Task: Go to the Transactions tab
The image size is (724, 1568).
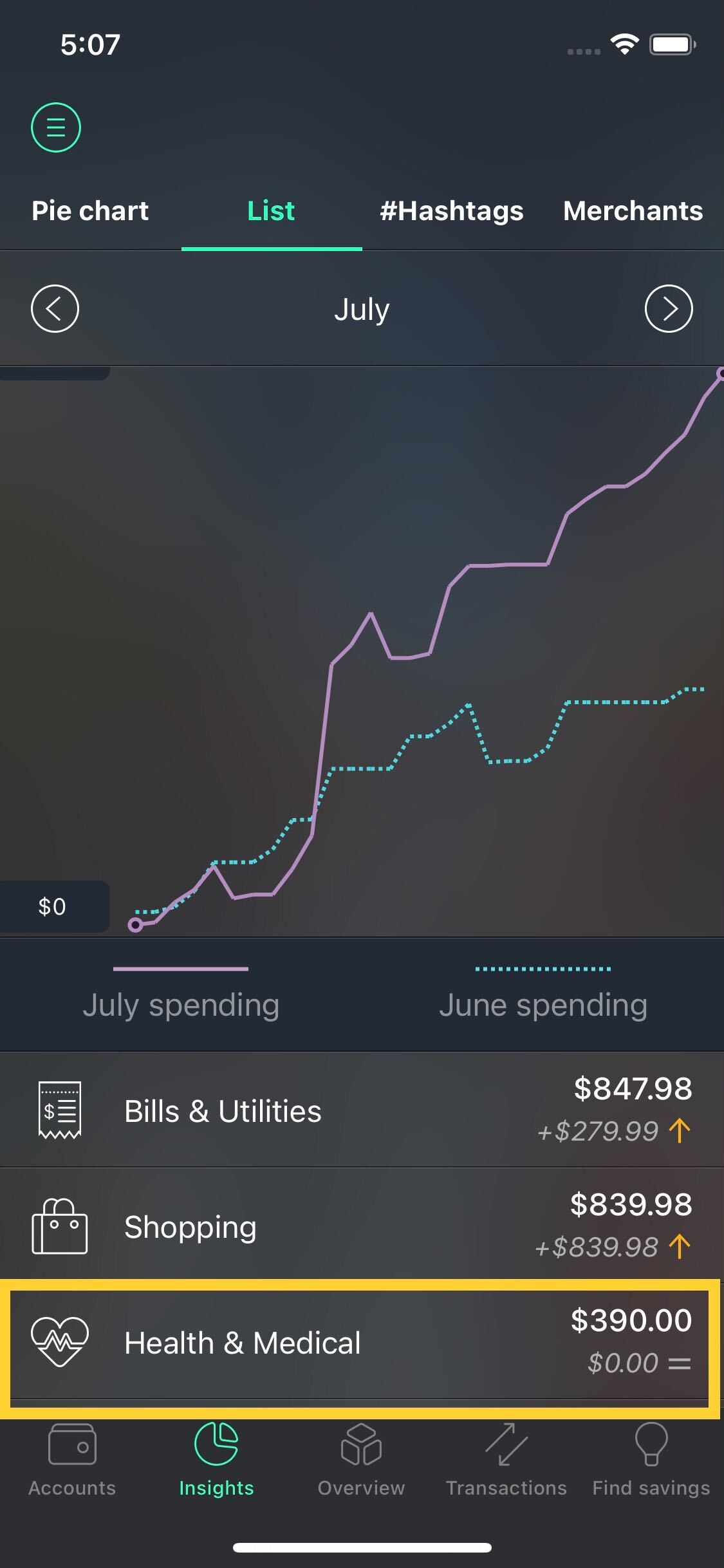Action: tap(506, 1460)
